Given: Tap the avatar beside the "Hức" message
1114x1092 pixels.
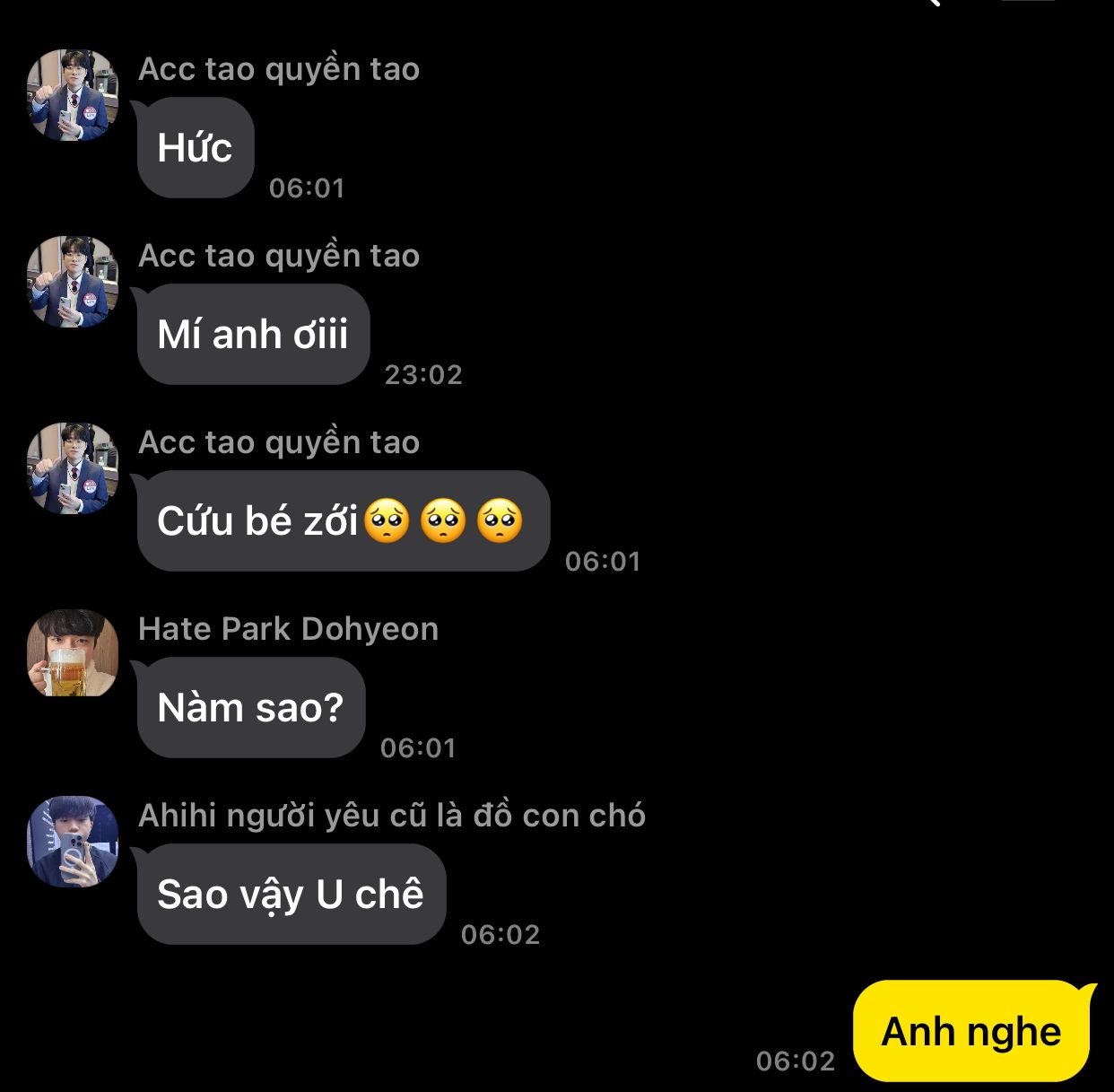Looking at the screenshot, I should click(73, 94).
